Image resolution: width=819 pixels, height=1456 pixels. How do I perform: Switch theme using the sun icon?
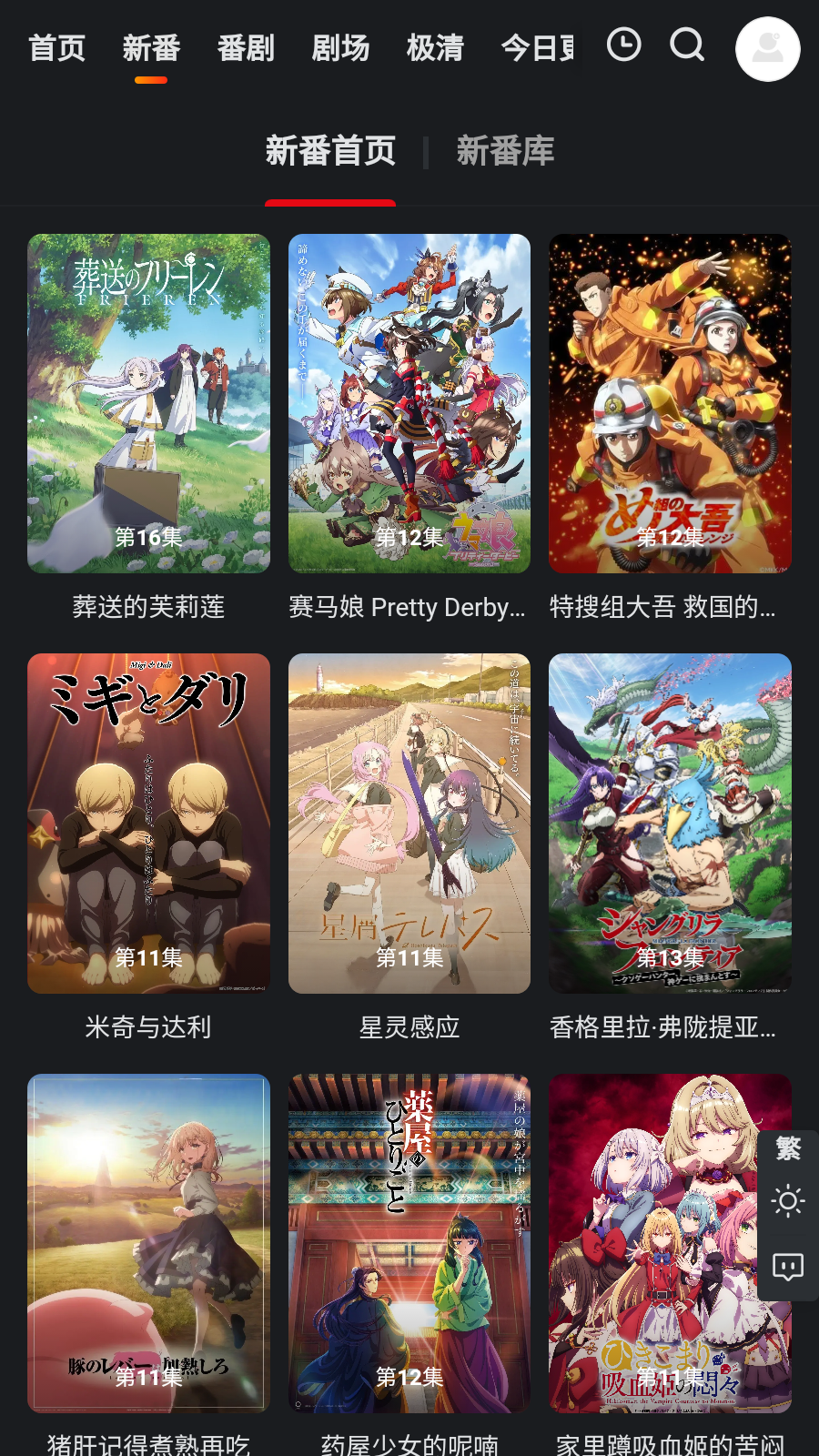point(786,1203)
